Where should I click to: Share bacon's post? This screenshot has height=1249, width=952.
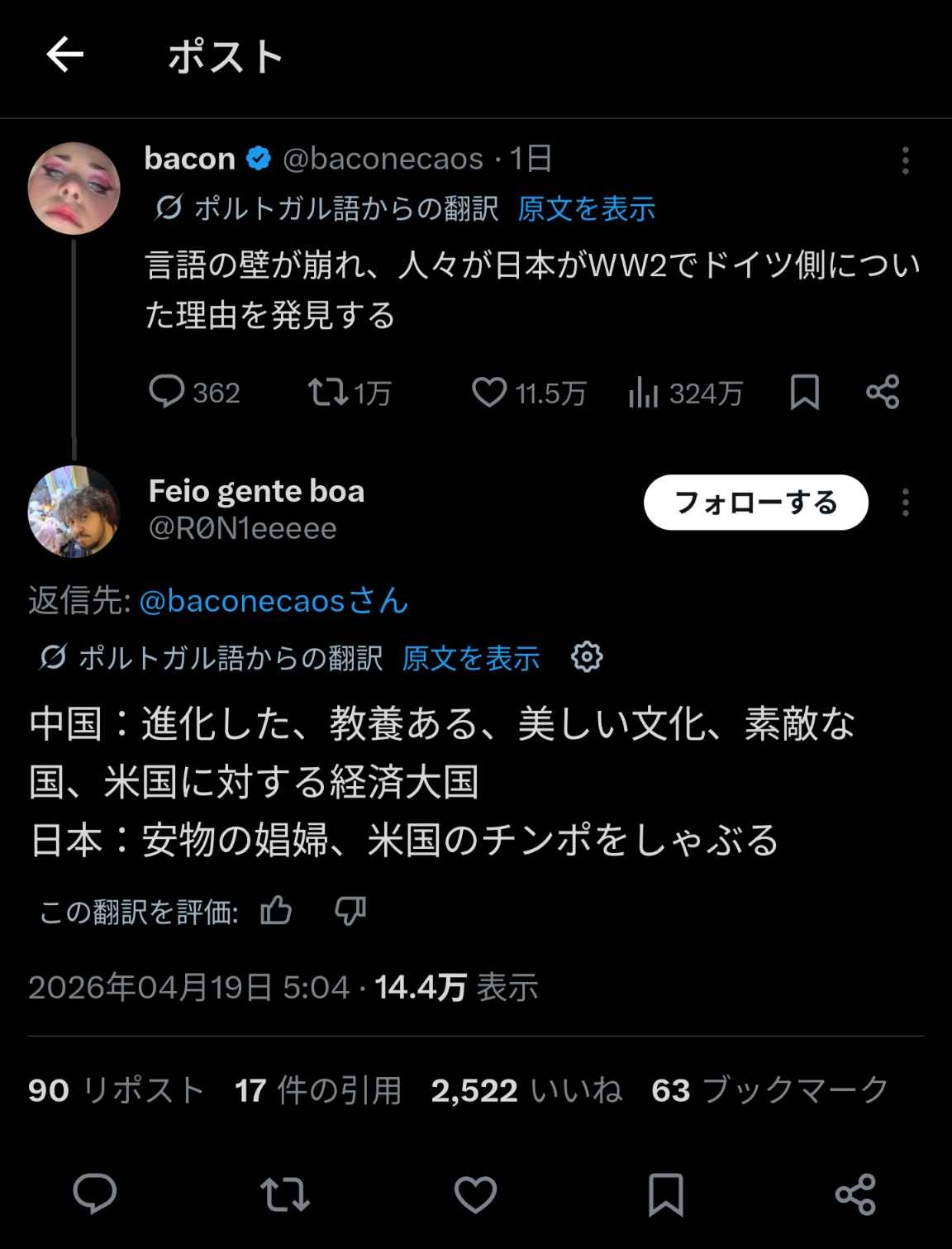[883, 392]
